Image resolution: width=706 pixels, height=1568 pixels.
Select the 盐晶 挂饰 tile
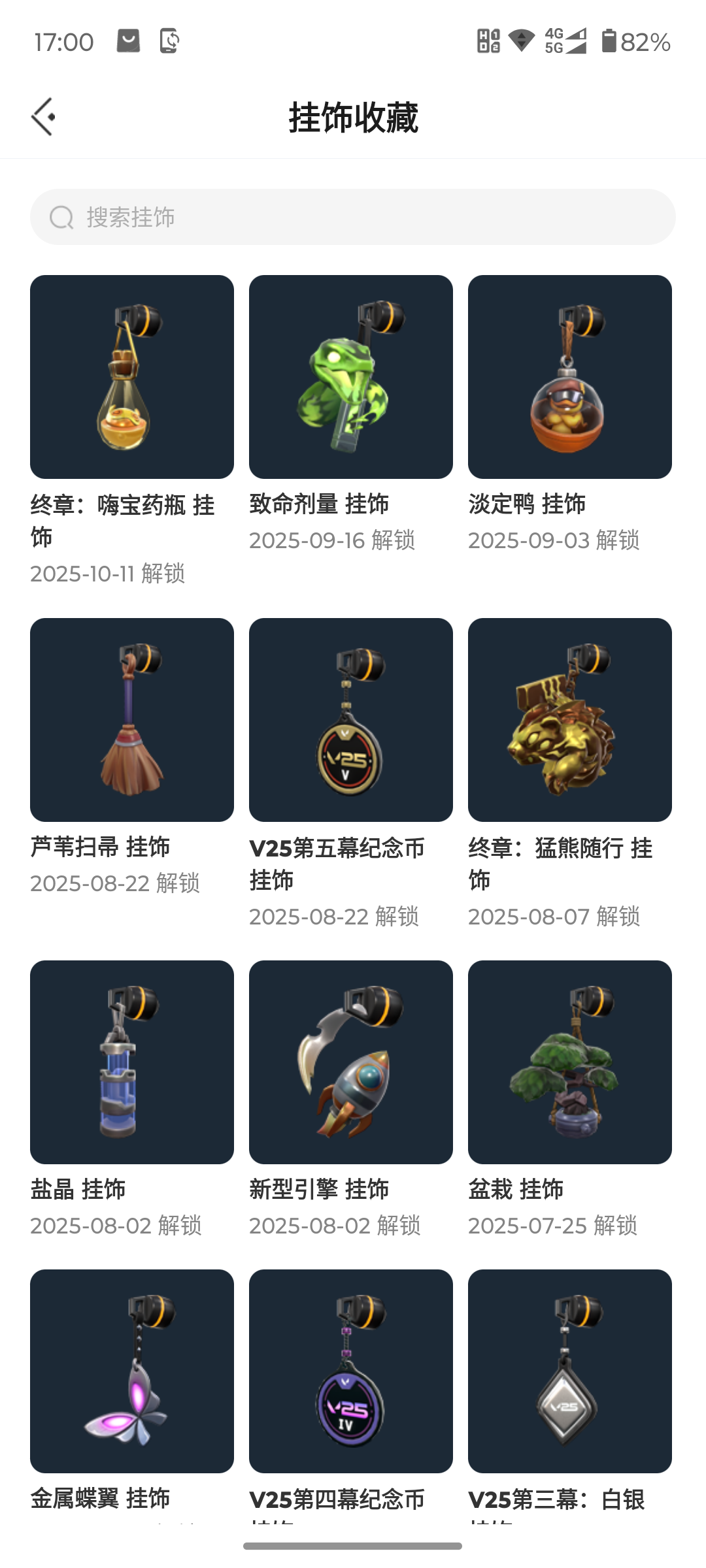pyautogui.click(x=132, y=1062)
